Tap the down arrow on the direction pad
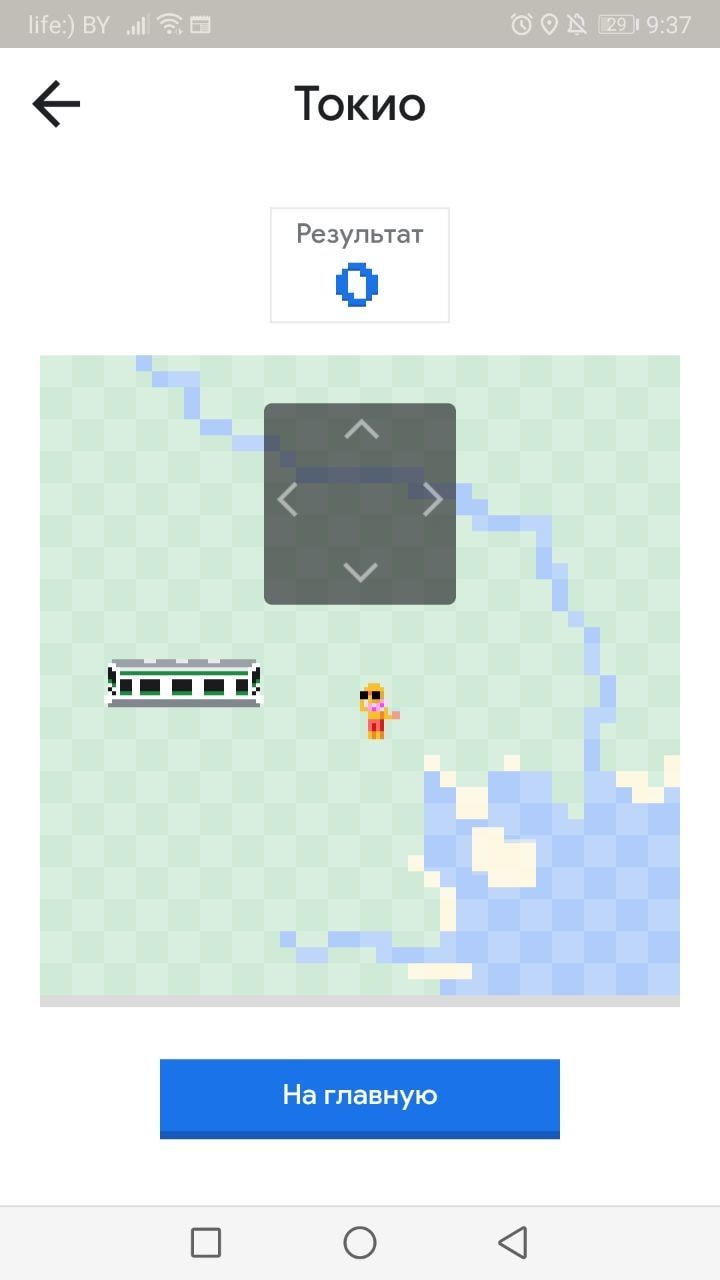The width and height of the screenshot is (720, 1280). pos(360,572)
